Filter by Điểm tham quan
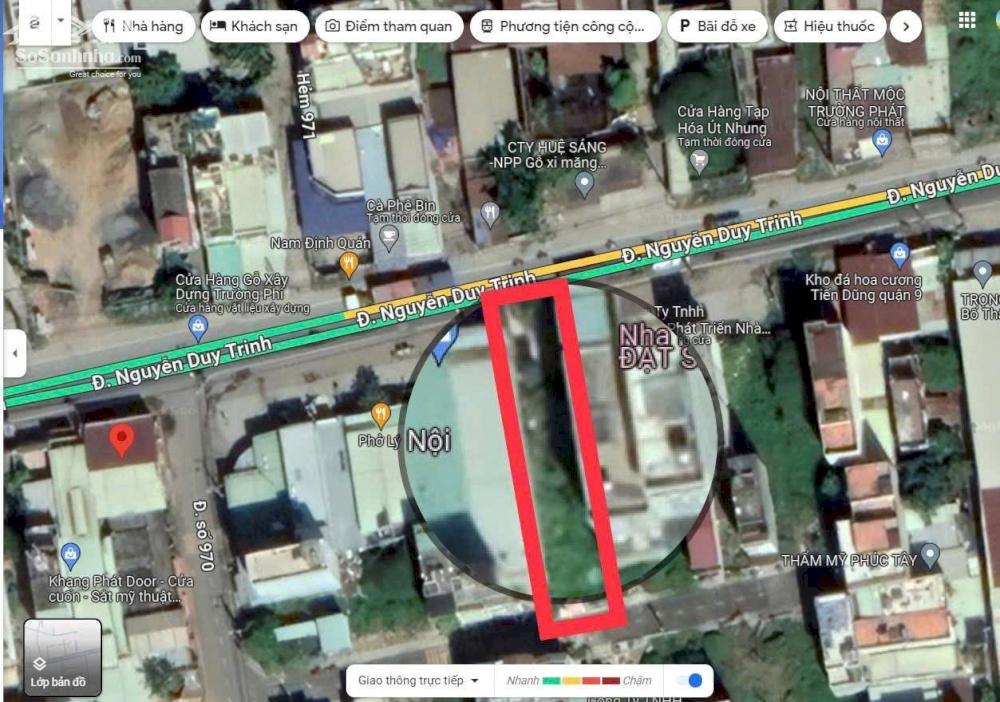The height and width of the screenshot is (702, 1000). coord(388,26)
